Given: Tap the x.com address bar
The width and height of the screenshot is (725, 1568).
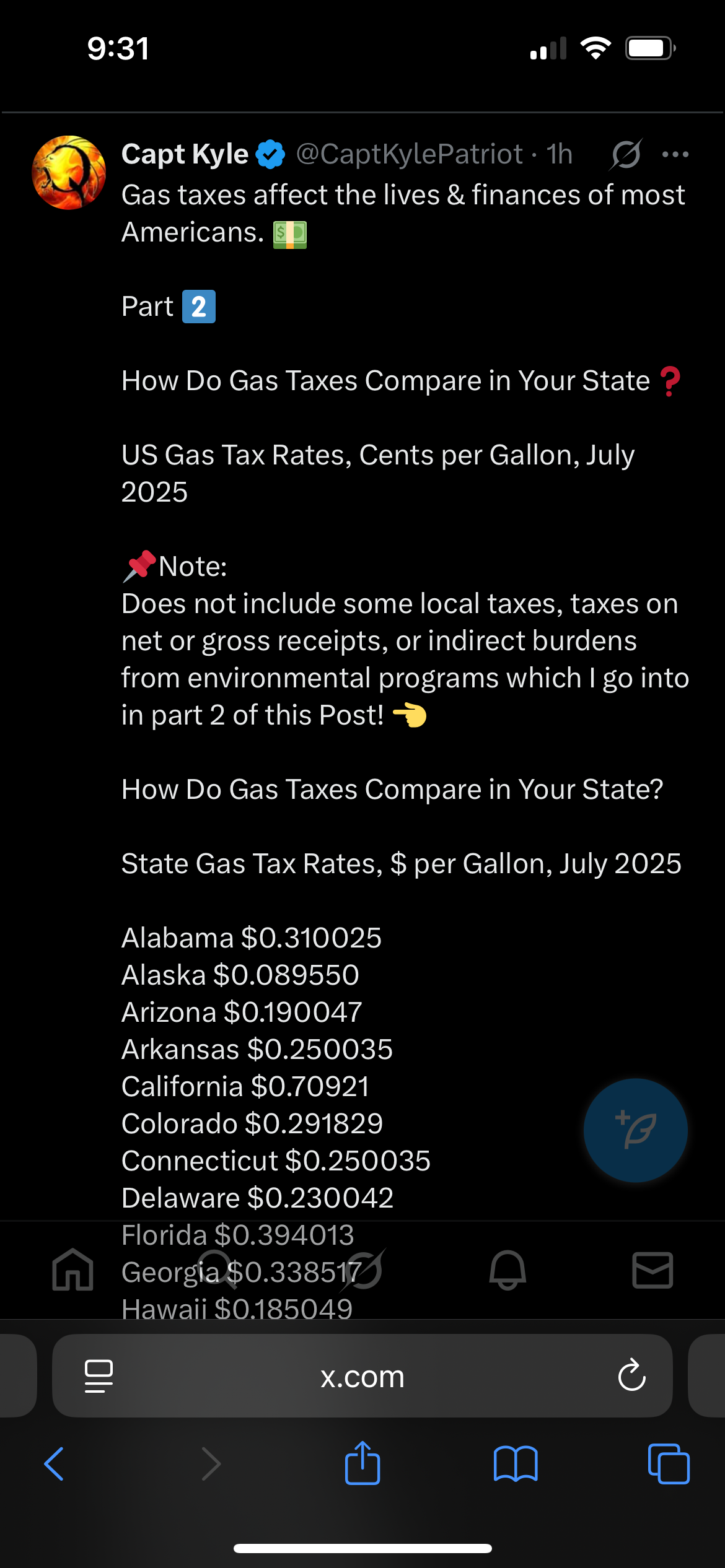Looking at the screenshot, I should [x=362, y=1376].
